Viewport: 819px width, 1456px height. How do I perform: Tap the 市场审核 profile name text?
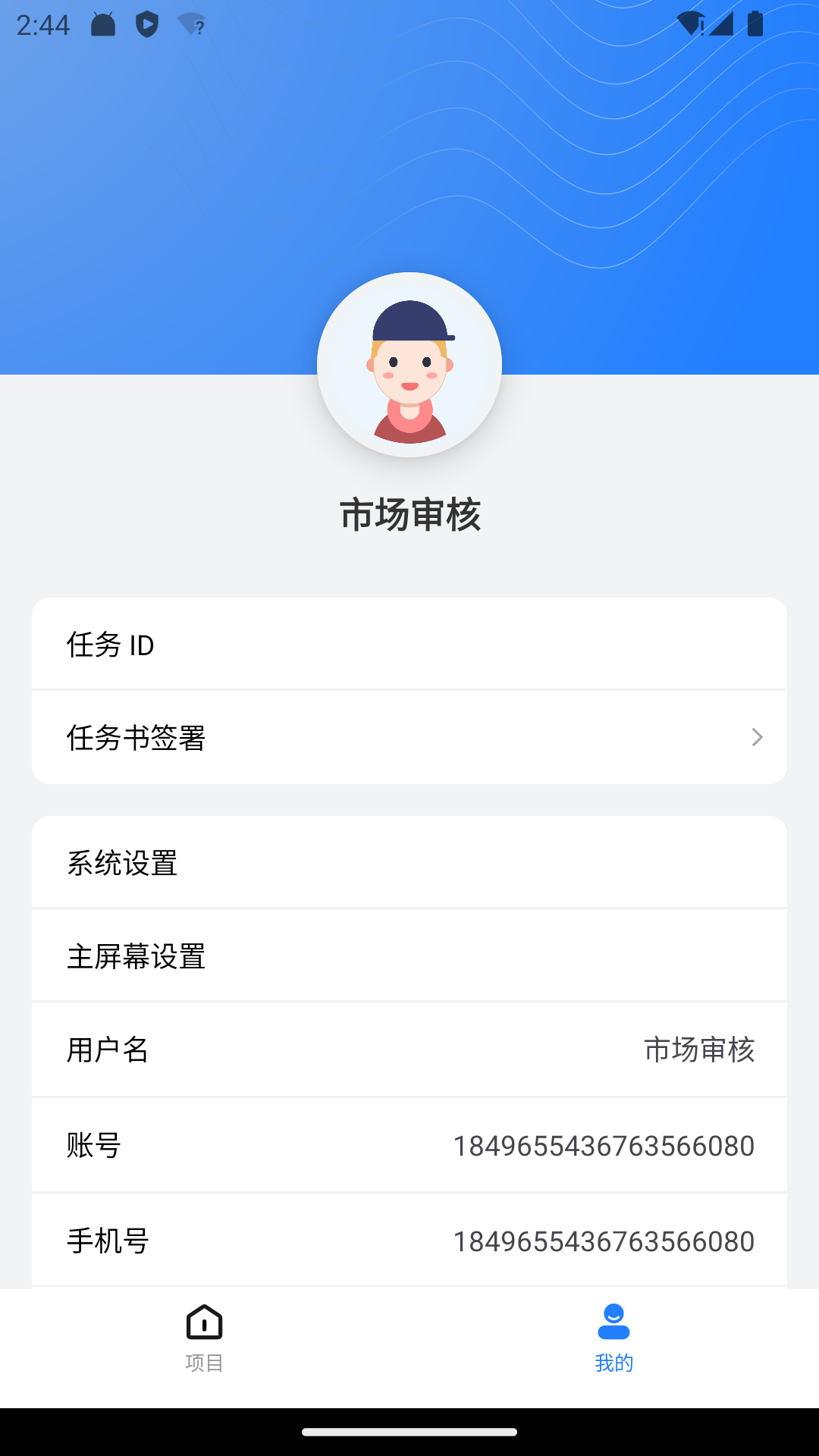point(409,513)
